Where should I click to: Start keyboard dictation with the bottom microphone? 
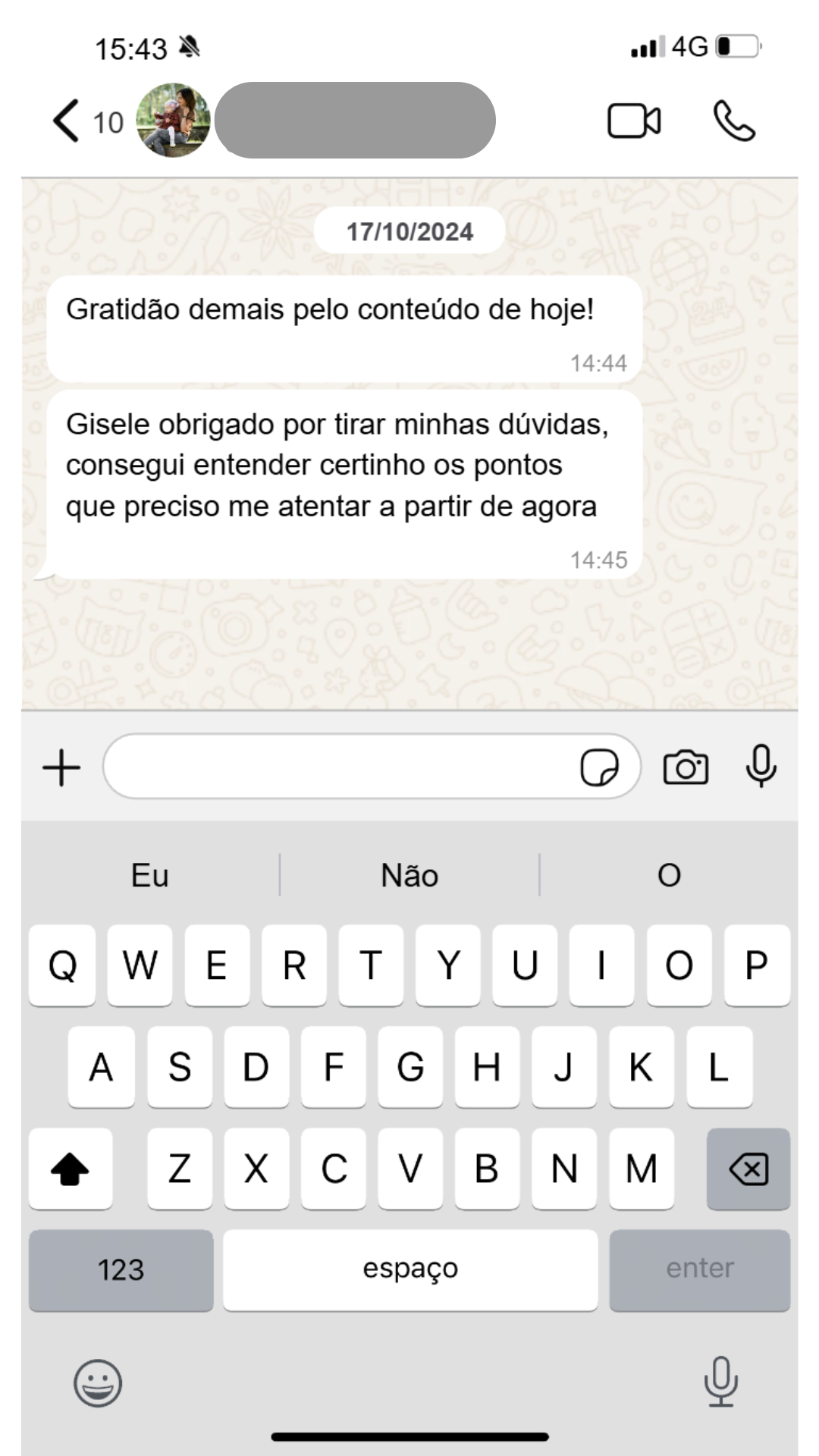point(720,1382)
